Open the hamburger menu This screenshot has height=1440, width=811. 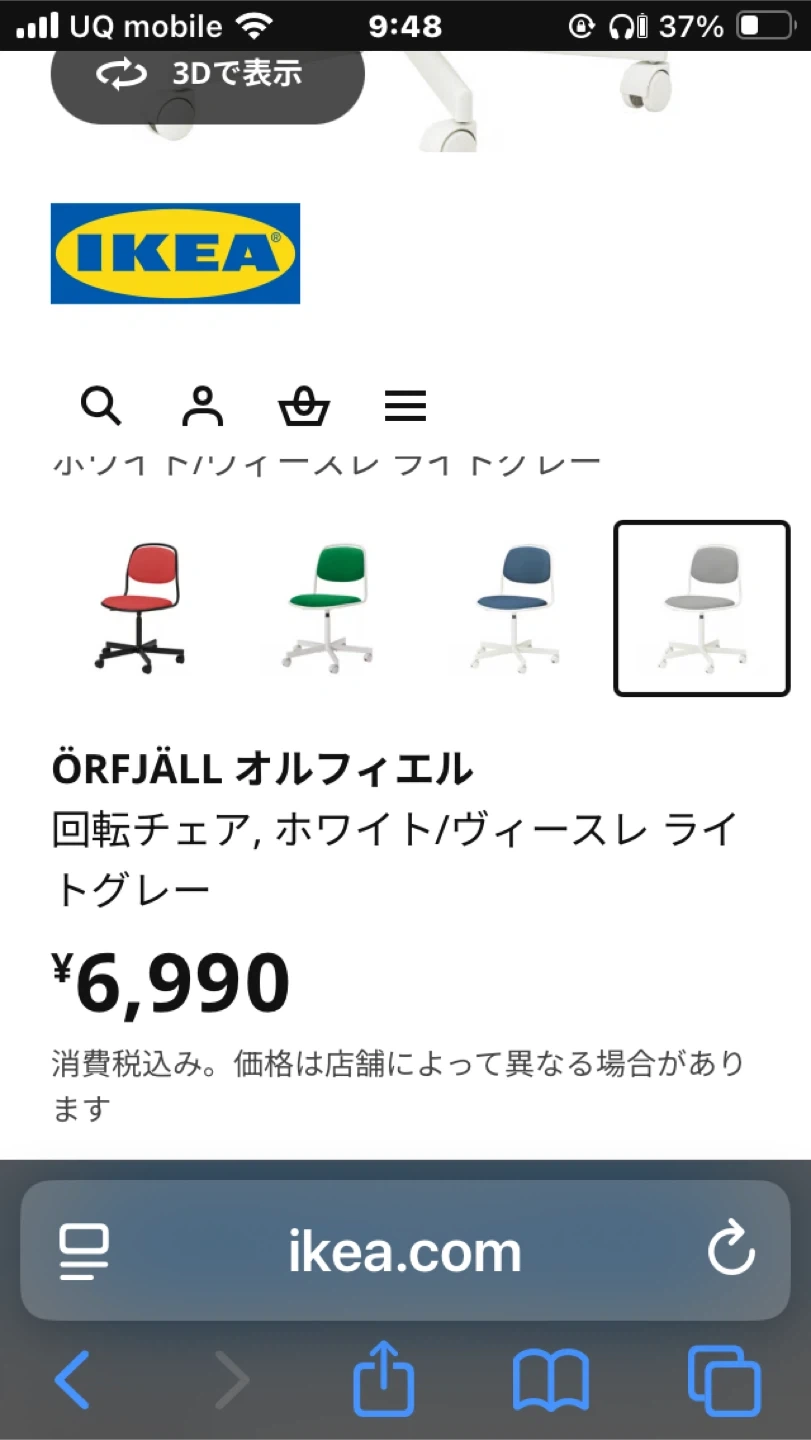(x=405, y=406)
